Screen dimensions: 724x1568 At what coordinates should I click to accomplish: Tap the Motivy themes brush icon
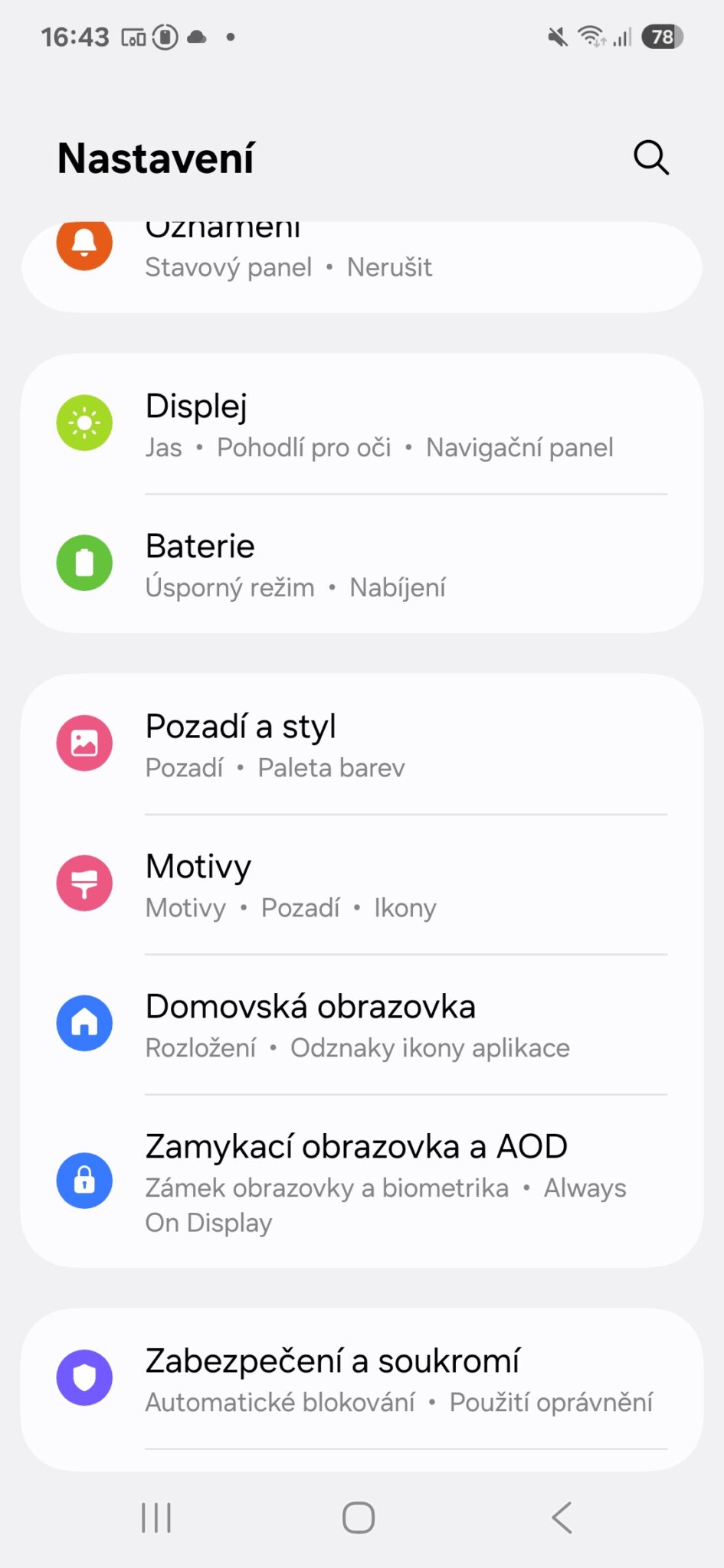point(84,882)
